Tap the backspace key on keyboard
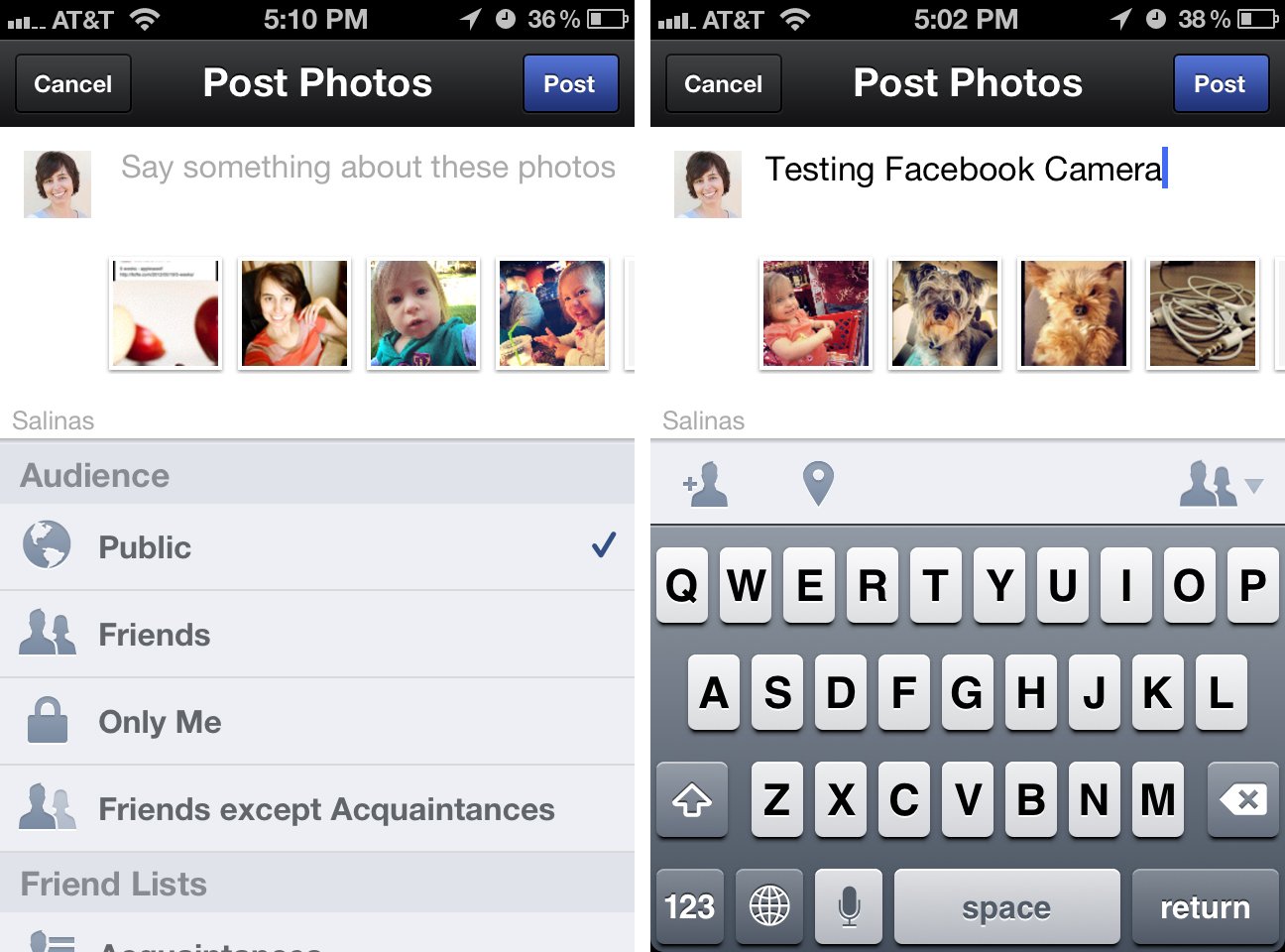Image resolution: width=1285 pixels, height=952 pixels. click(x=1242, y=799)
